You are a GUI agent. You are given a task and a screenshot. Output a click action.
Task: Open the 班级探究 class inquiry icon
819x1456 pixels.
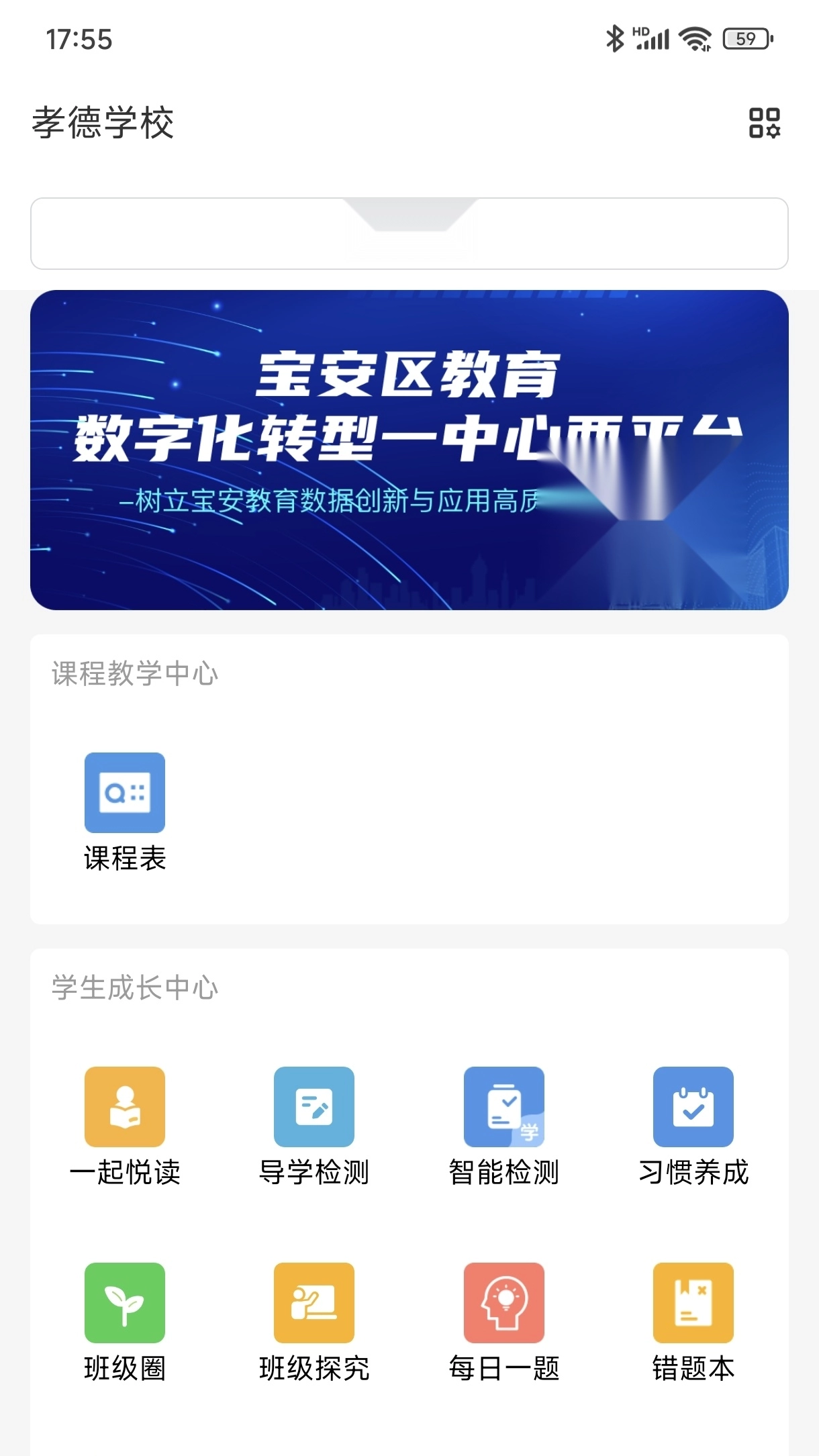[314, 1301]
